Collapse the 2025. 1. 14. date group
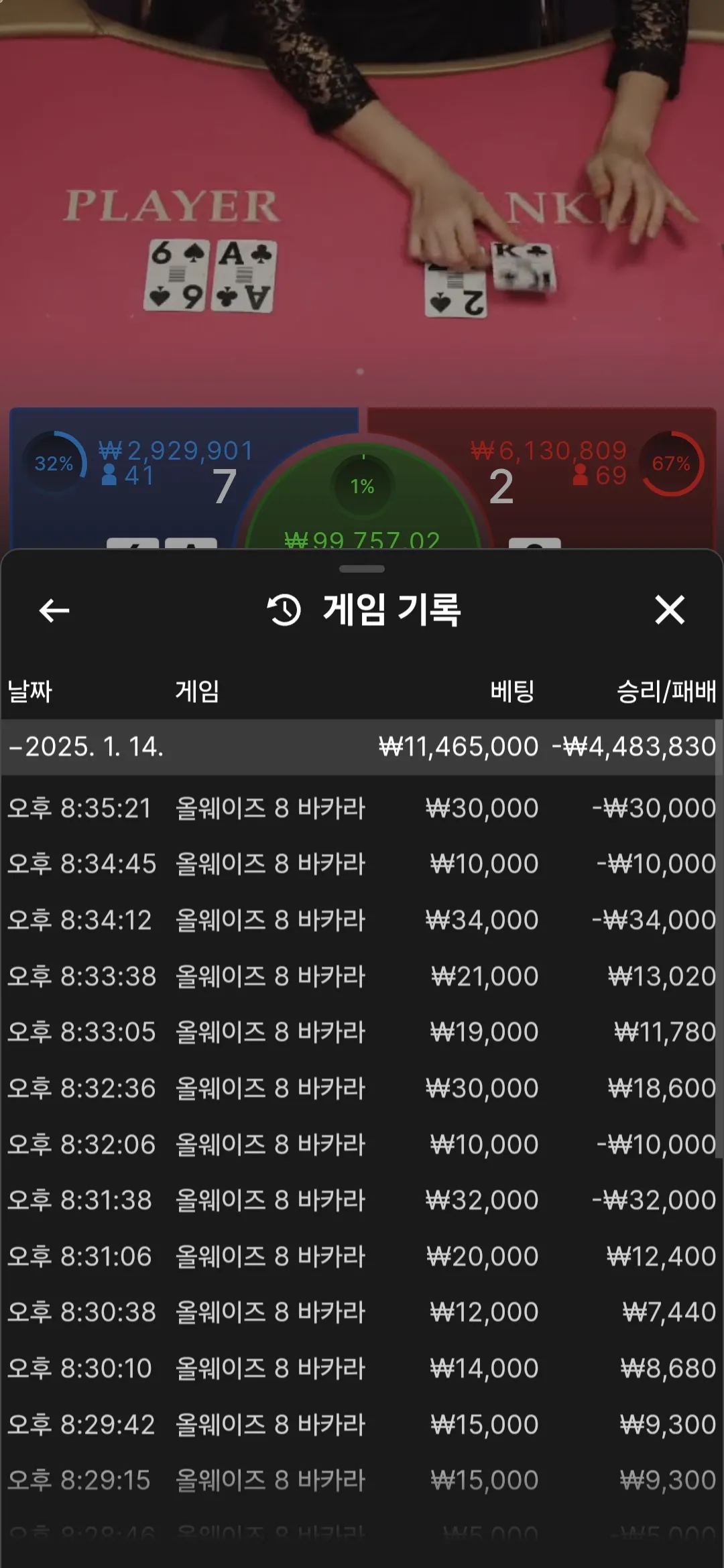This screenshot has width=724, height=1568. coord(362,746)
